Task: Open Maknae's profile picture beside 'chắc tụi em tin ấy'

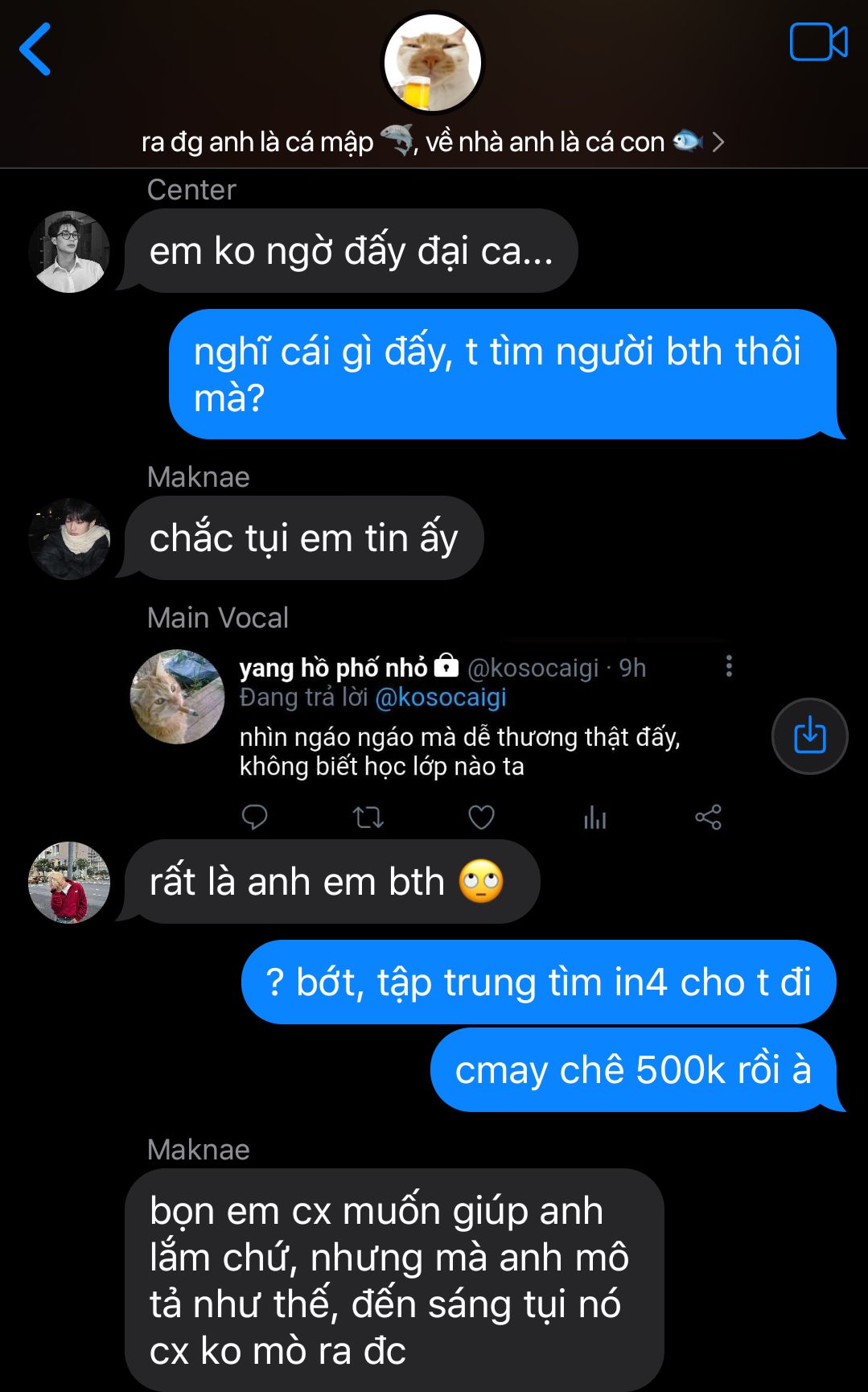Action: pos(69,539)
